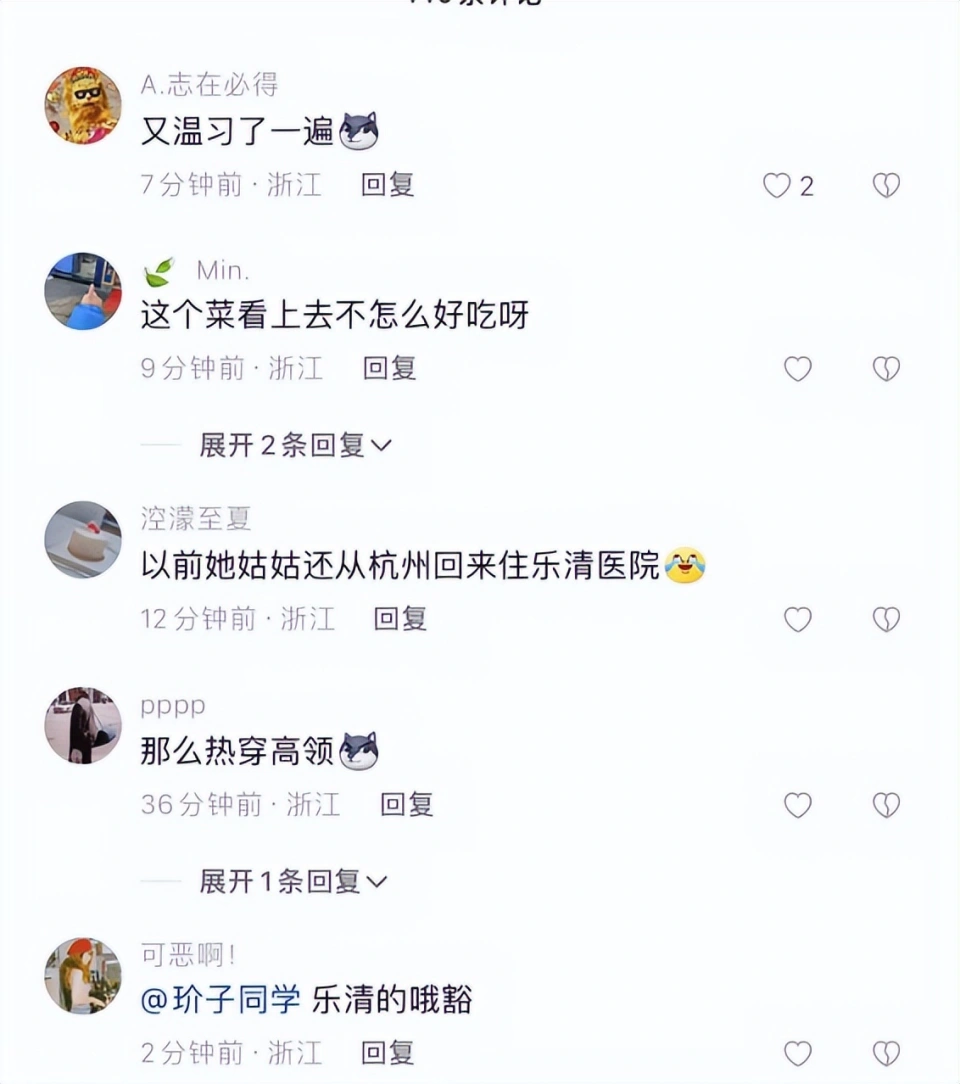Screen dimensions: 960x1084
Task: Open pppp's profile avatar
Action: tap(83, 726)
